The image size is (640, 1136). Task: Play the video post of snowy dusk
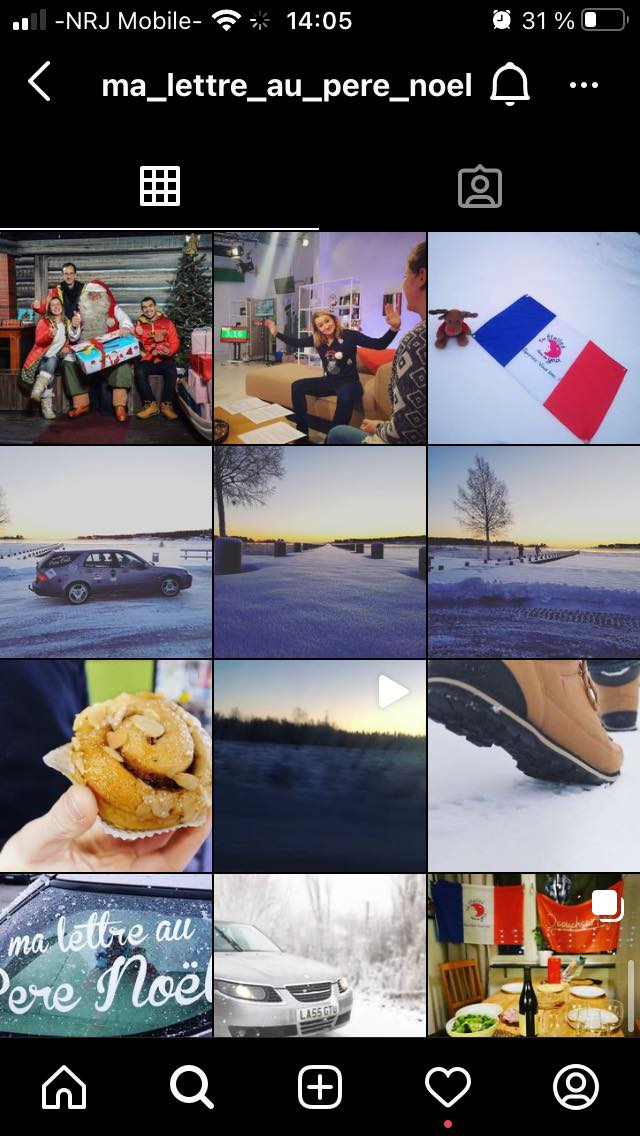point(320,766)
